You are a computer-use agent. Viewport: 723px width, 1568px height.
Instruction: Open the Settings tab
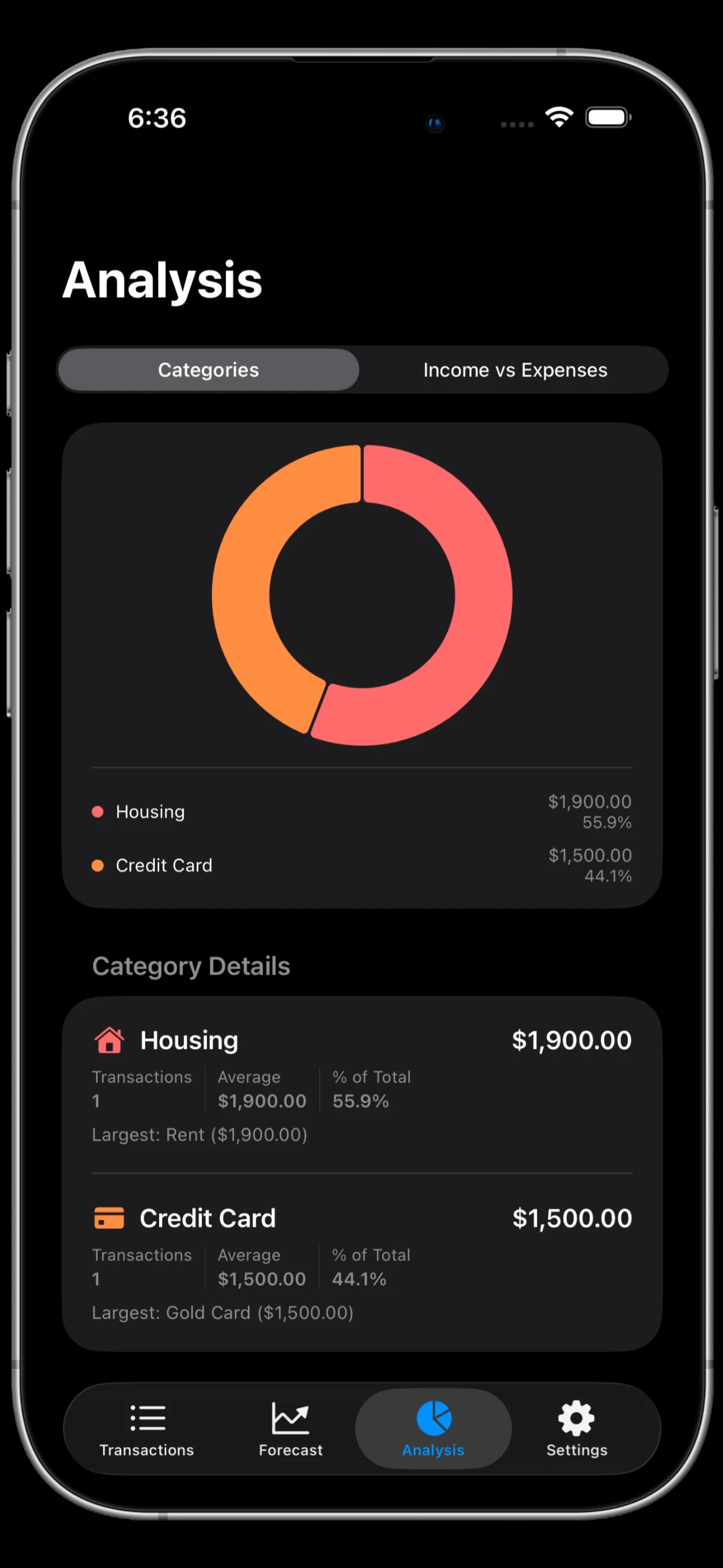click(576, 1429)
